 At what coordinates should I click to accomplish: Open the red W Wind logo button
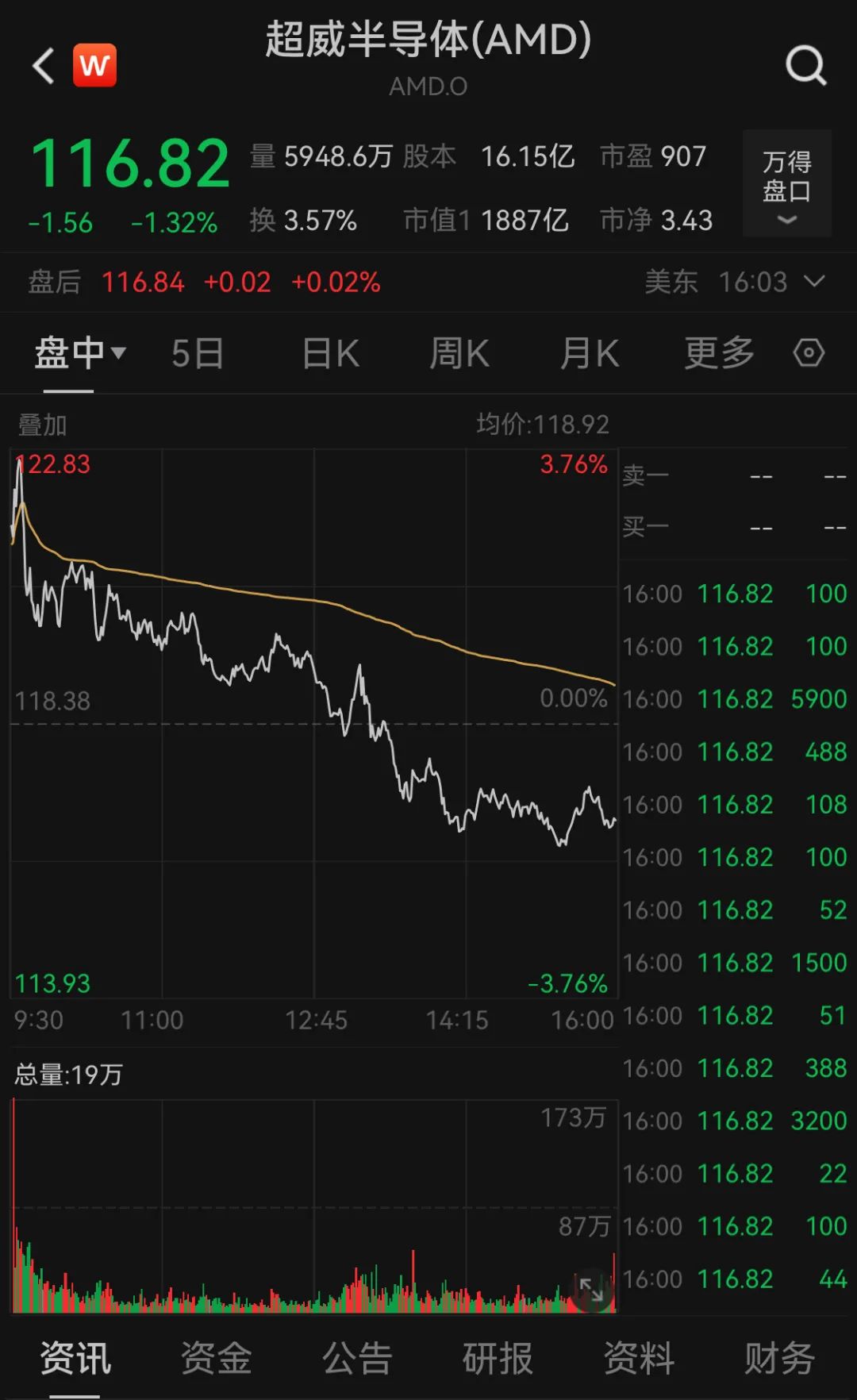tap(94, 65)
